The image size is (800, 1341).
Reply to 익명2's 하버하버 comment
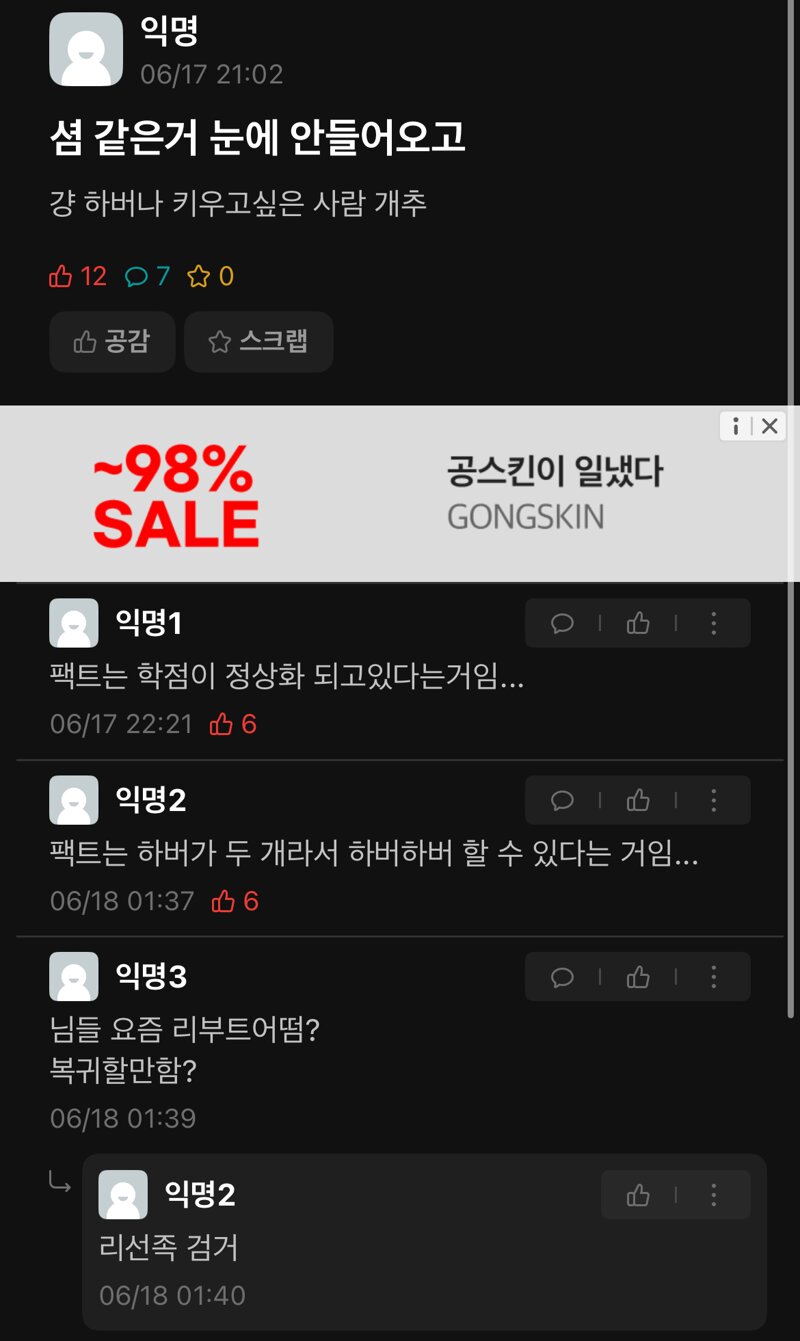point(562,800)
